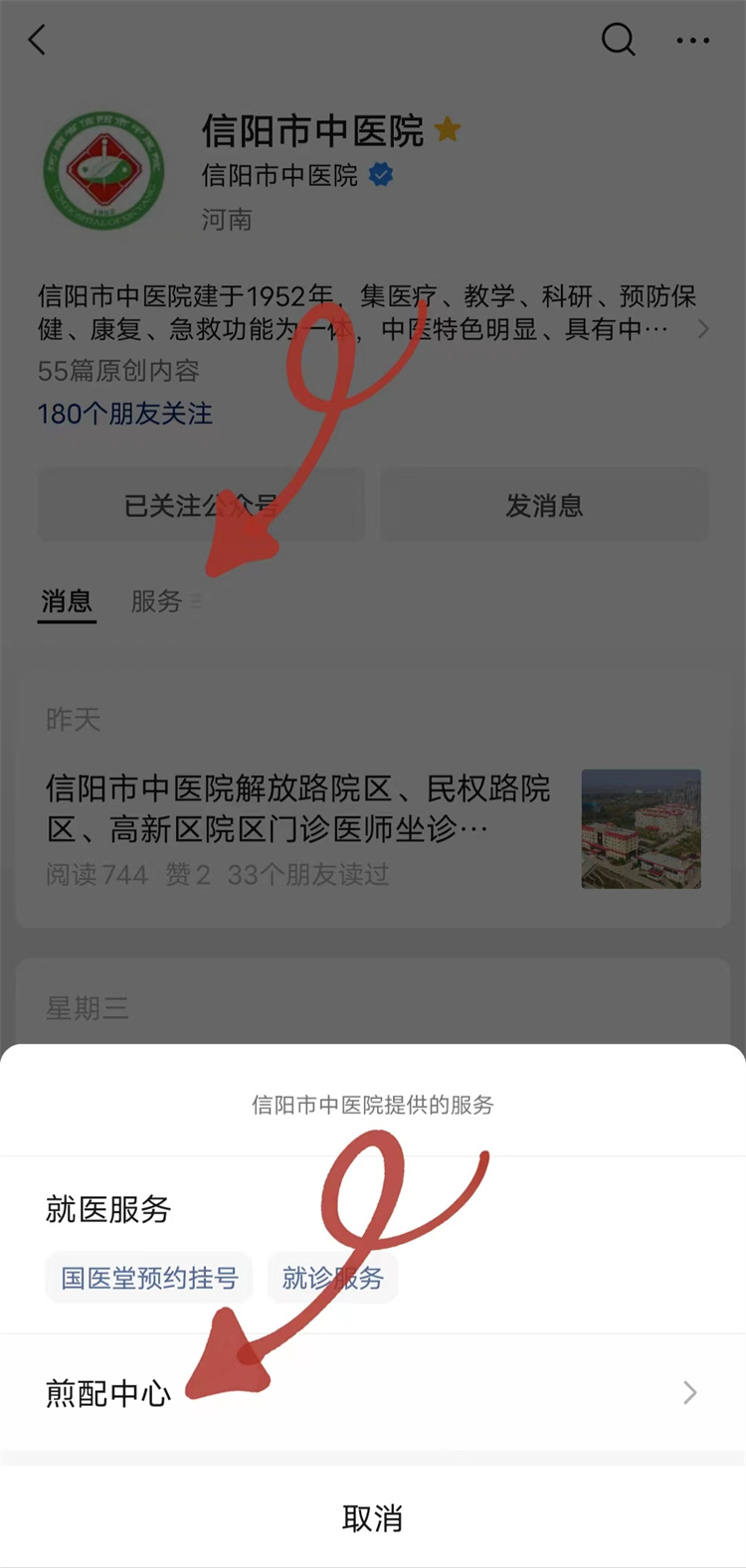The image size is (746, 1568).
Task: Select the 就诊服务 chip
Action: [x=332, y=1278]
